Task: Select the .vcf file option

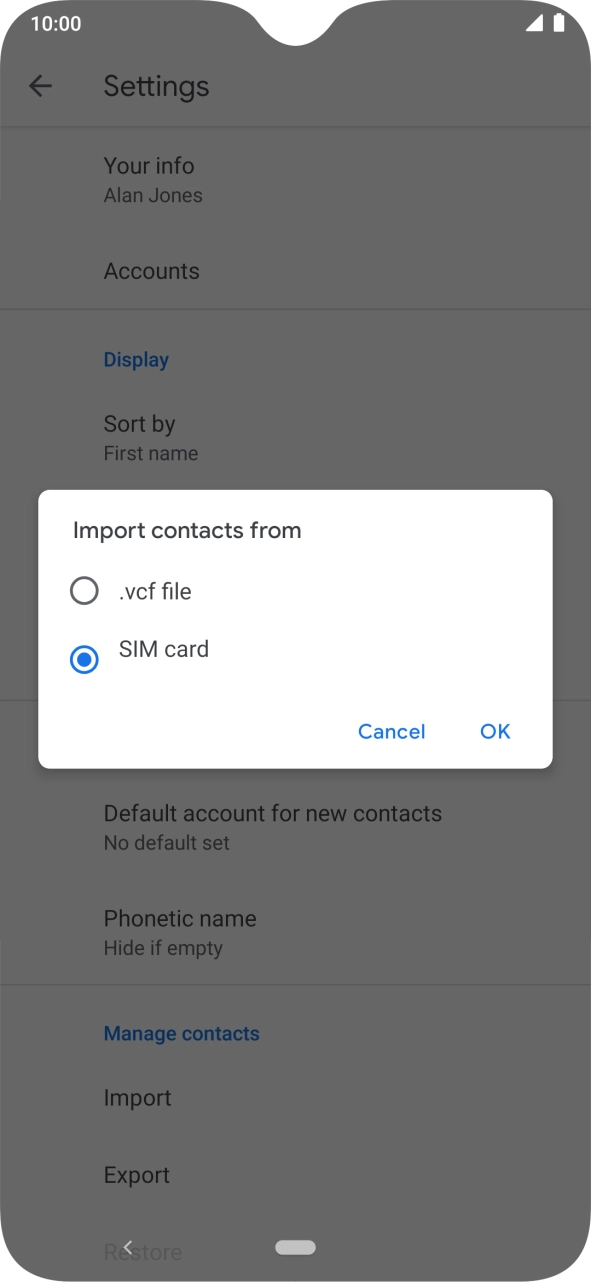Action: coord(295,592)
